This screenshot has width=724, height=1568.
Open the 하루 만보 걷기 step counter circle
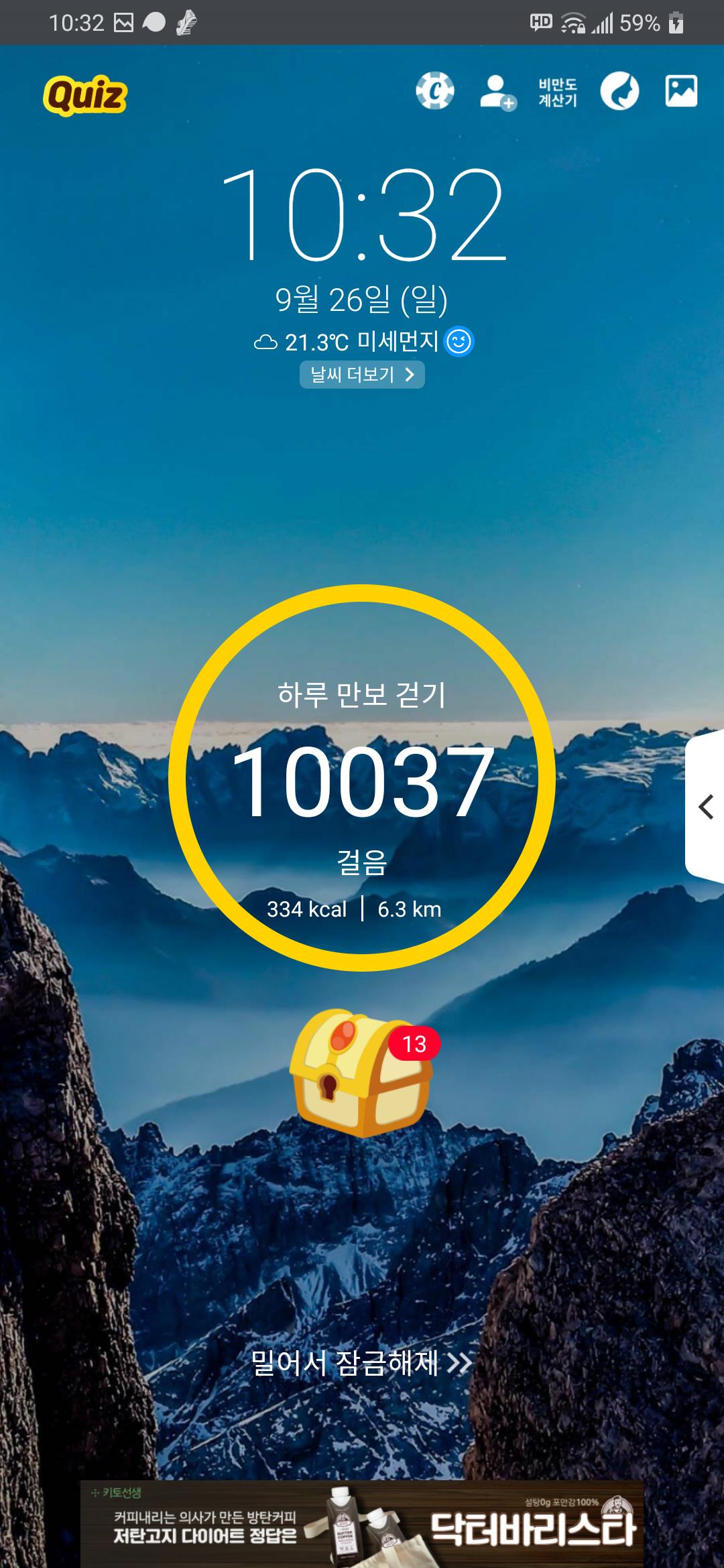pyautogui.click(x=362, y=777)
